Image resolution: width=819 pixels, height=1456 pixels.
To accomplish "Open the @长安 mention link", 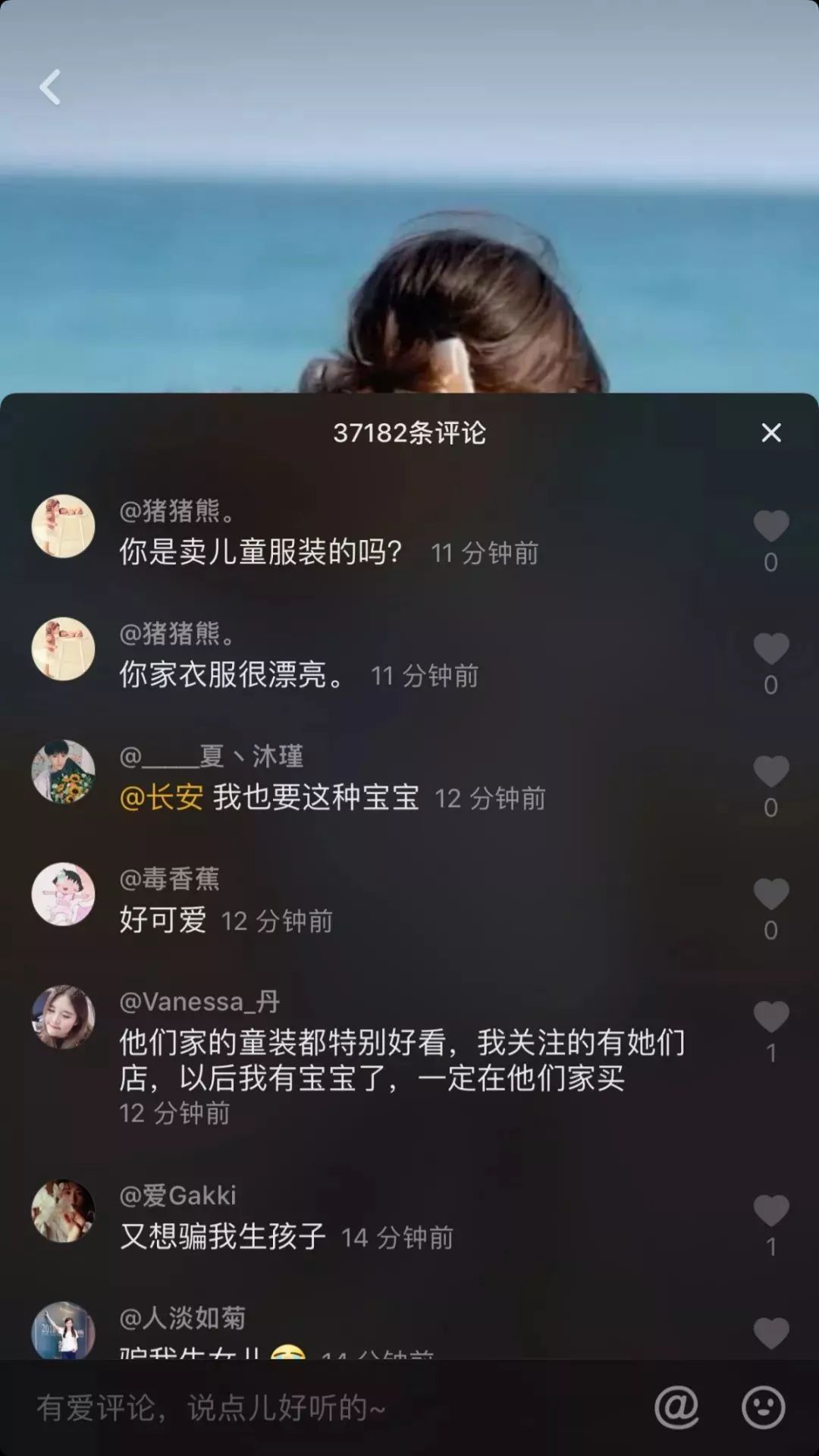I will point(162,797).
